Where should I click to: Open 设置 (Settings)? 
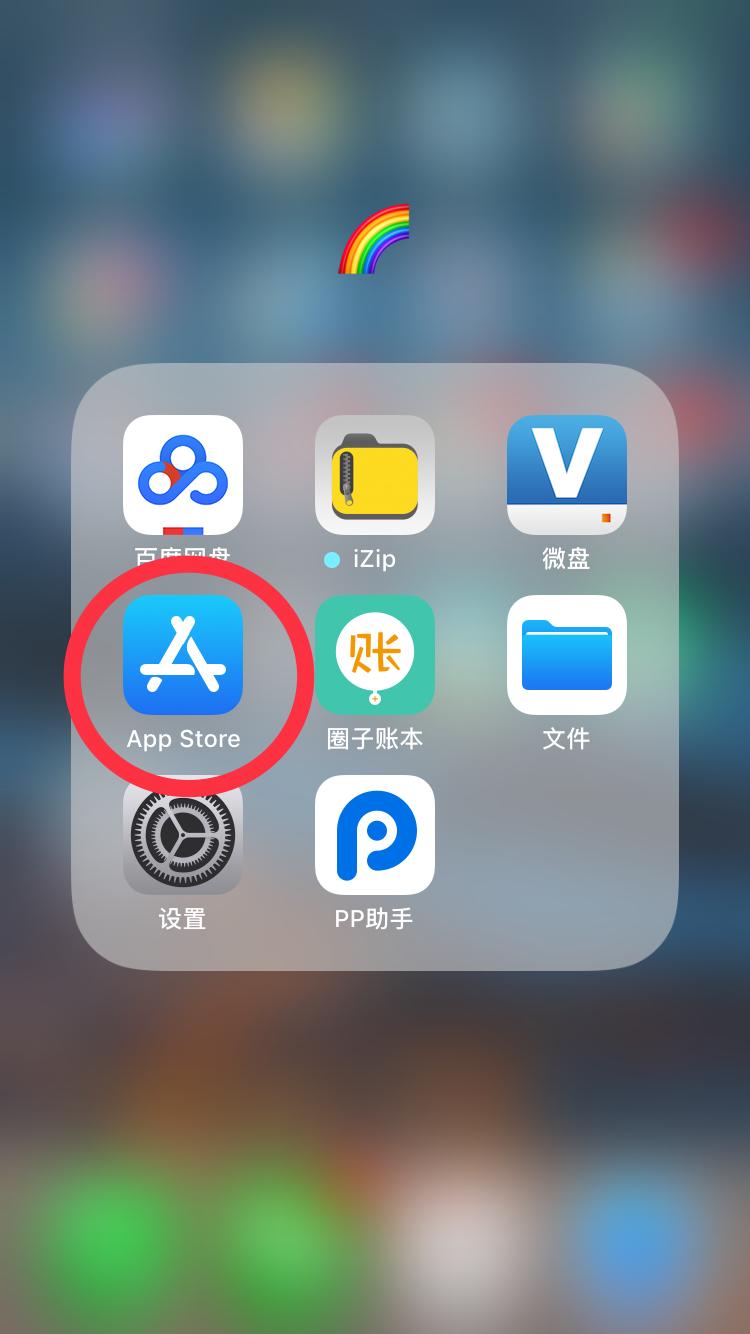(183, 836)
